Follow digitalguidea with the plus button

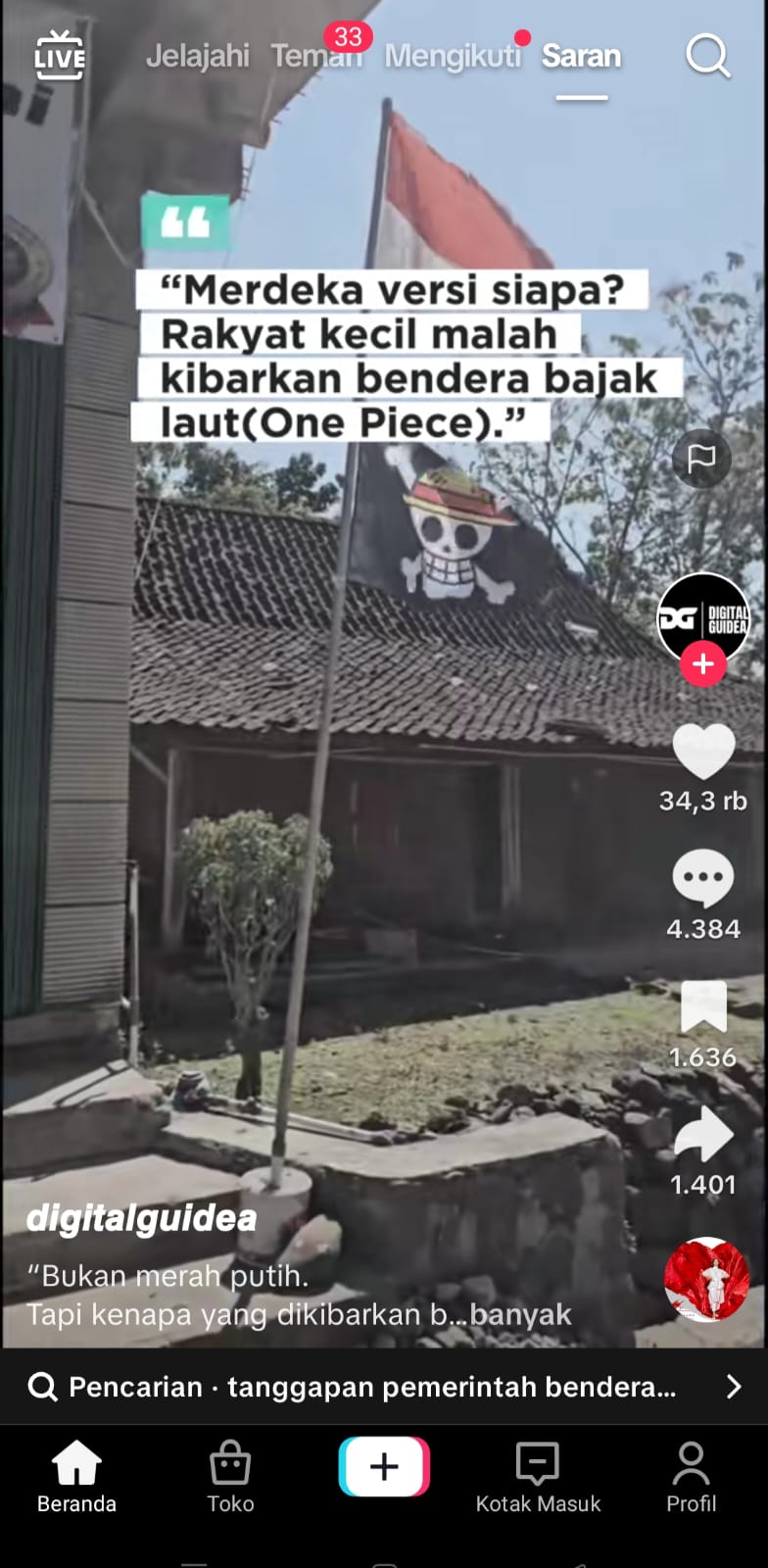[x=702, y=665]
